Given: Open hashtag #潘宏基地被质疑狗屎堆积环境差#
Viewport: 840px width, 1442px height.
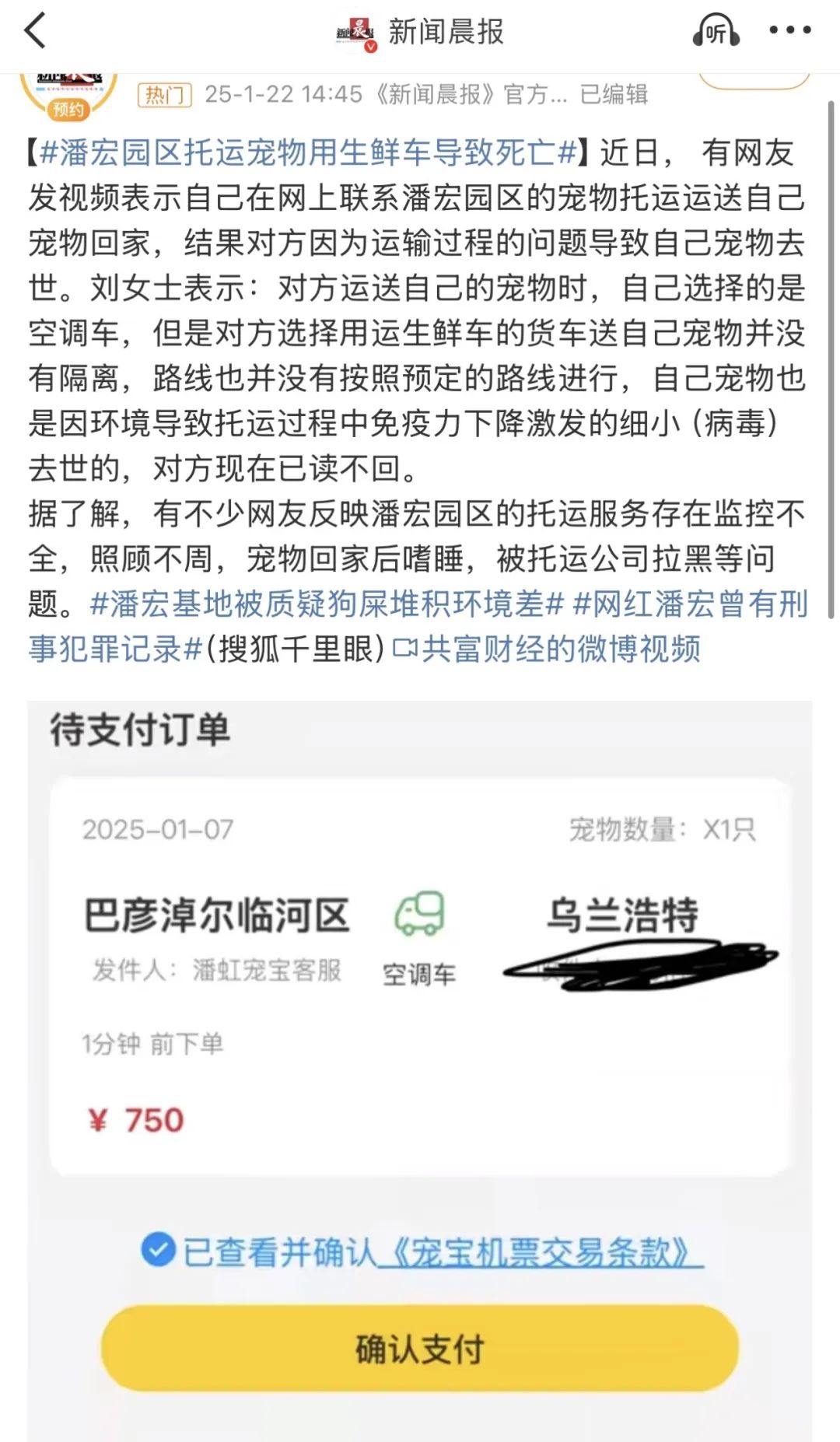Looking at the screenshot, I should pos(327,604).
